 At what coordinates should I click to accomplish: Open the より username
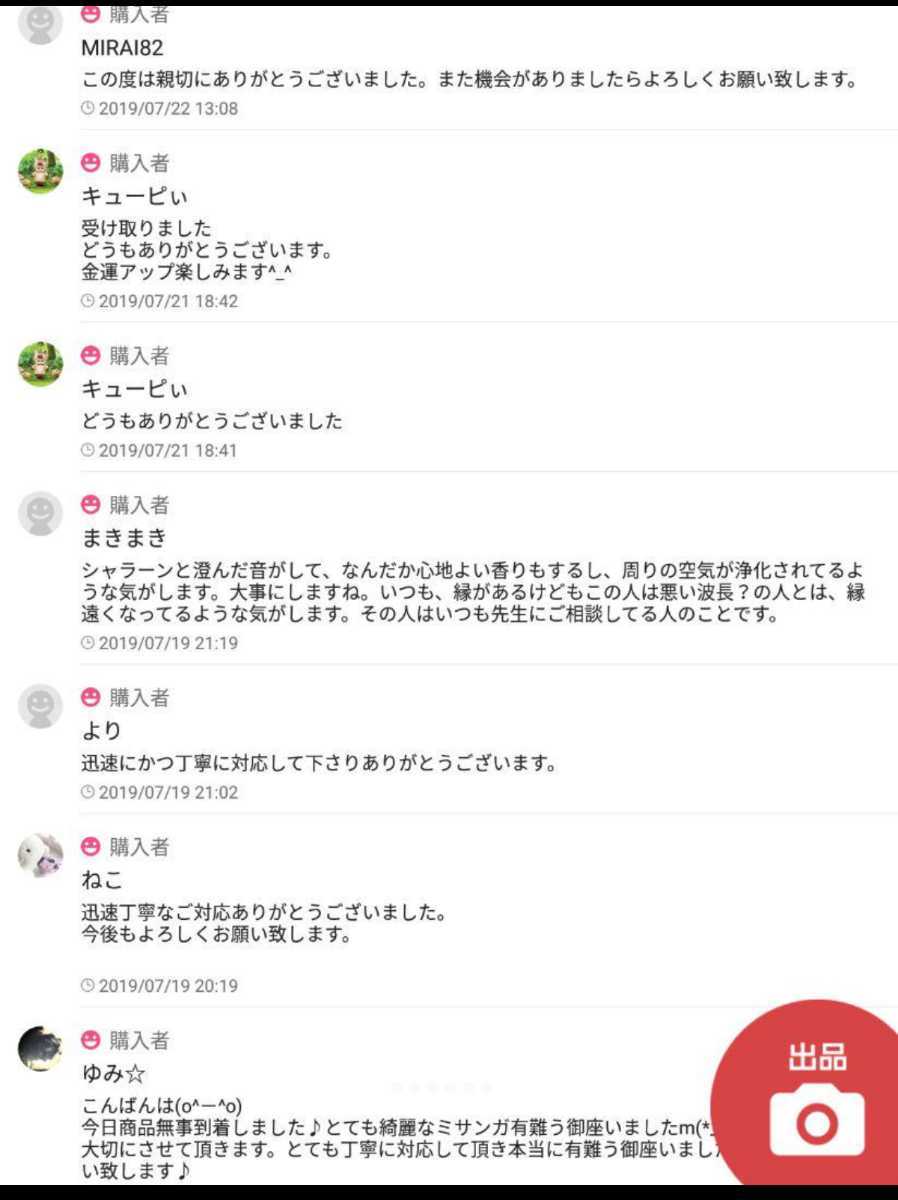[102, 731]
